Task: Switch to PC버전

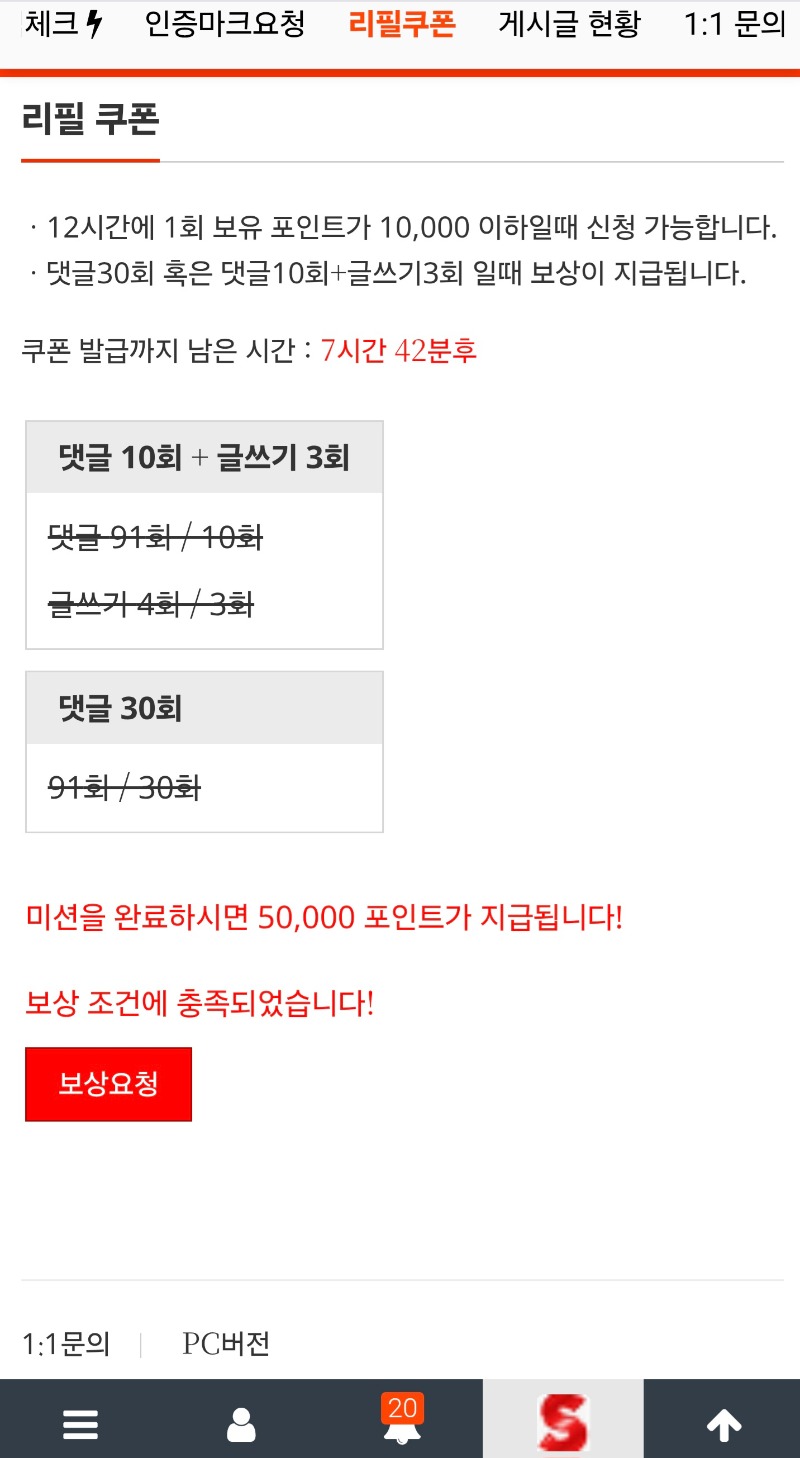Action: click(226, 1344)
